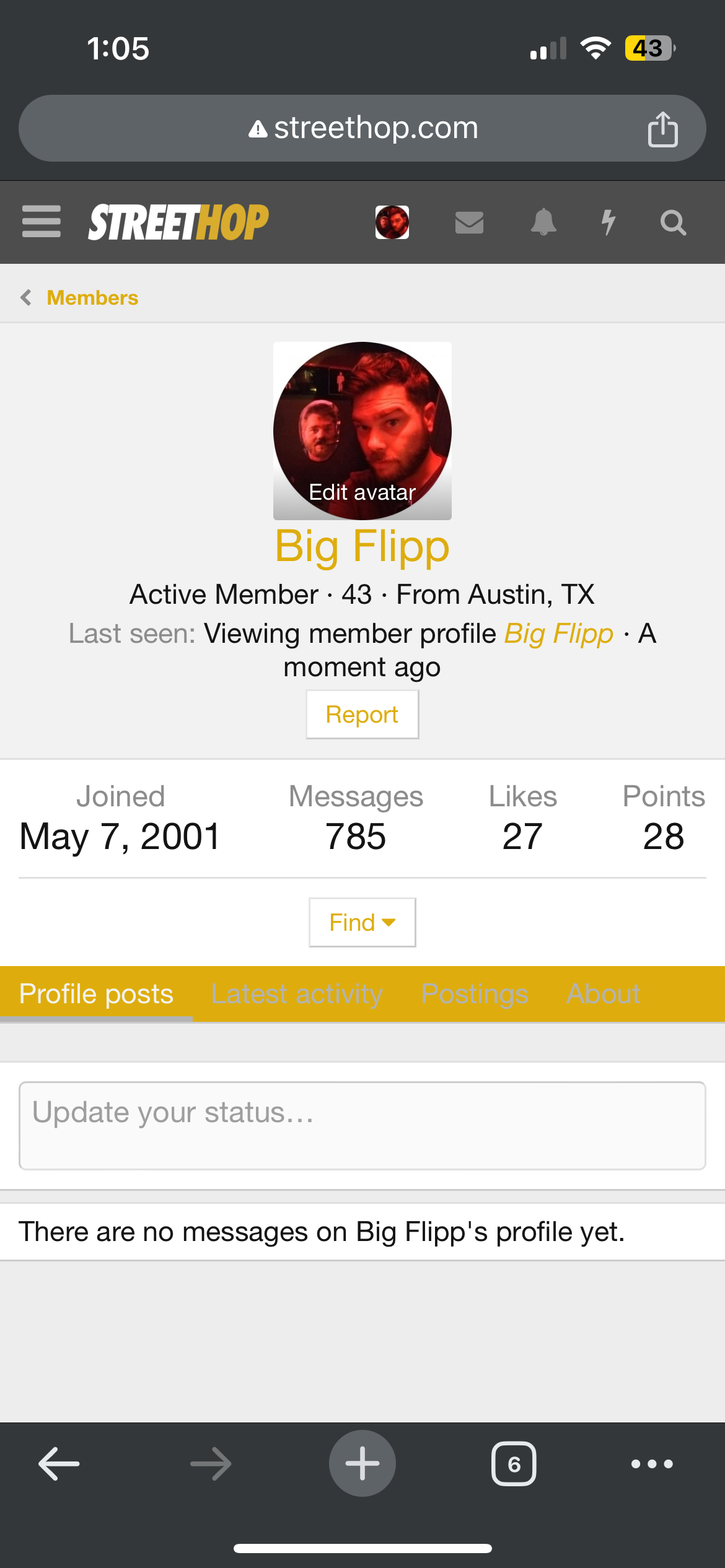Screen dimensions: 725x1568
Task: Open the lightning bolt what's new icon
Action: tap(609, 222)
